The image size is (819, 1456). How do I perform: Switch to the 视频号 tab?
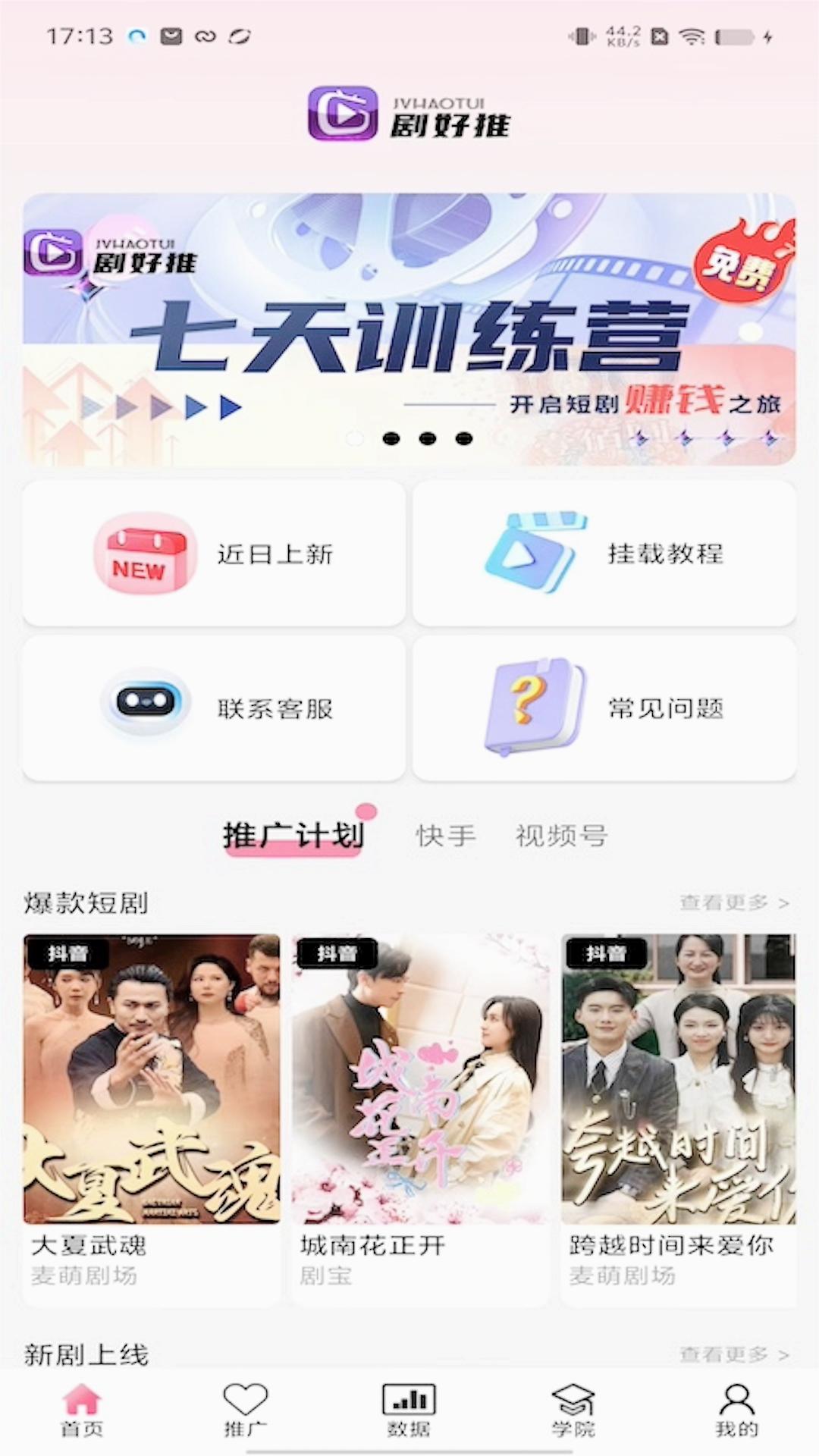[562, 836]
